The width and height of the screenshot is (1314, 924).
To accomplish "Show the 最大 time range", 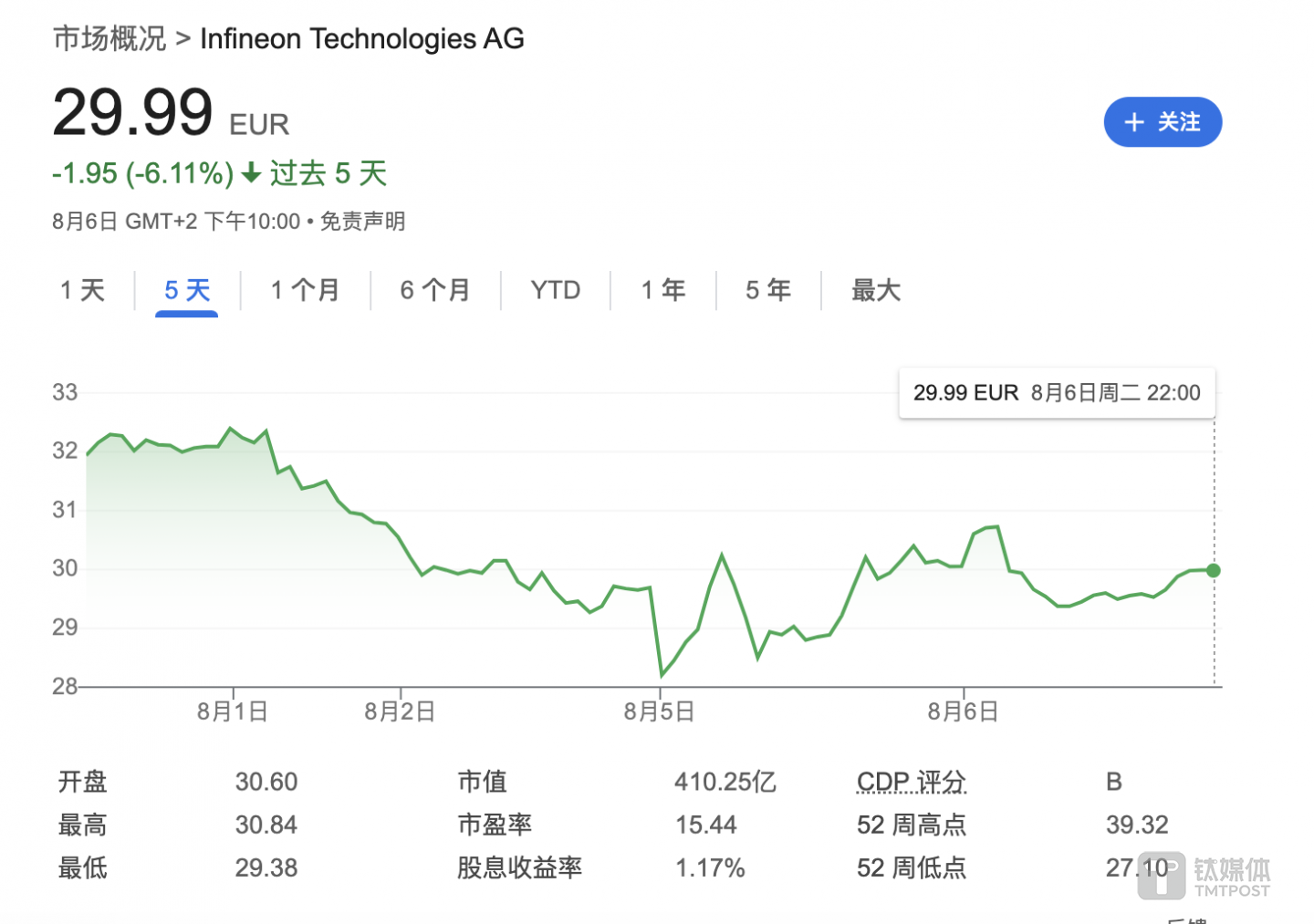I will point(876,290).
